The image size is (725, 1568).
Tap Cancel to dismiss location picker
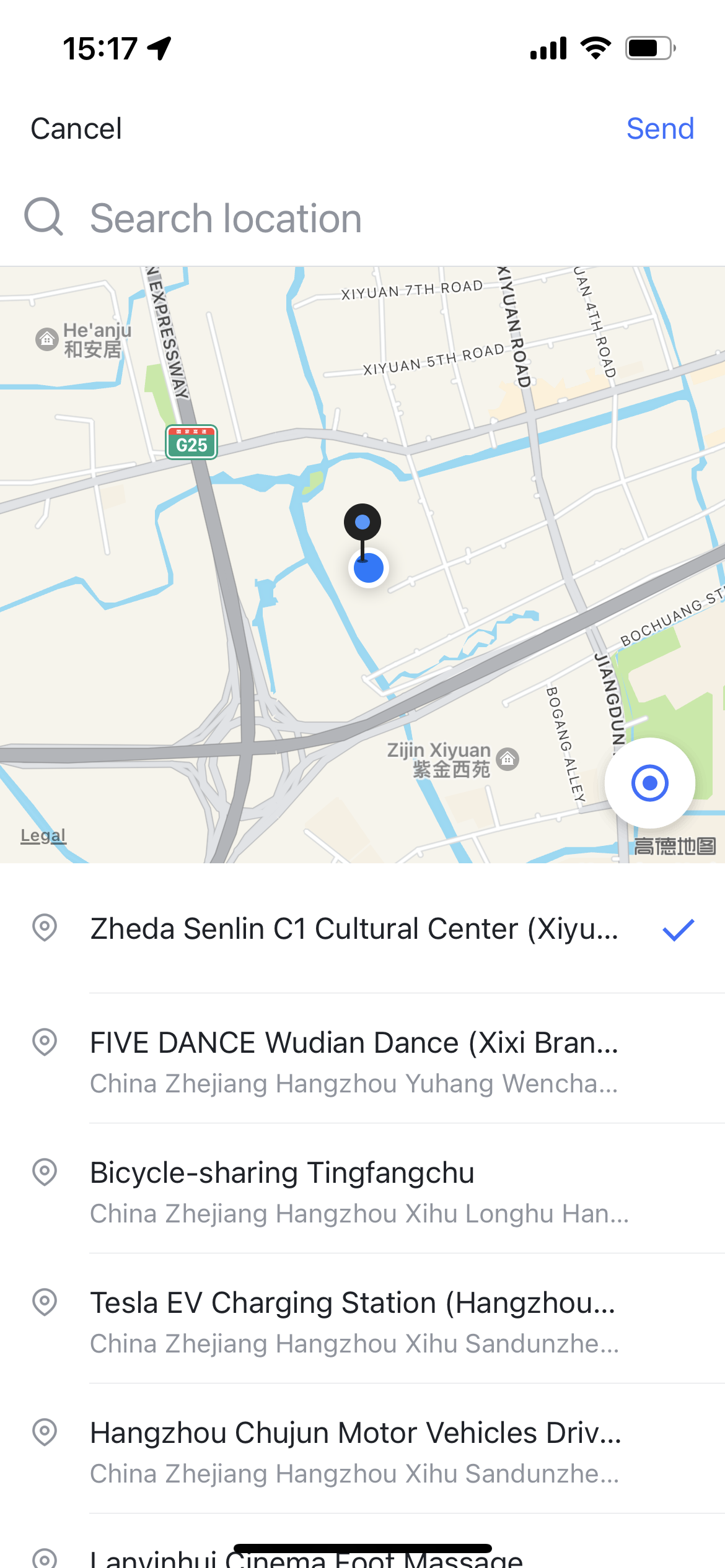coord(75,129)
